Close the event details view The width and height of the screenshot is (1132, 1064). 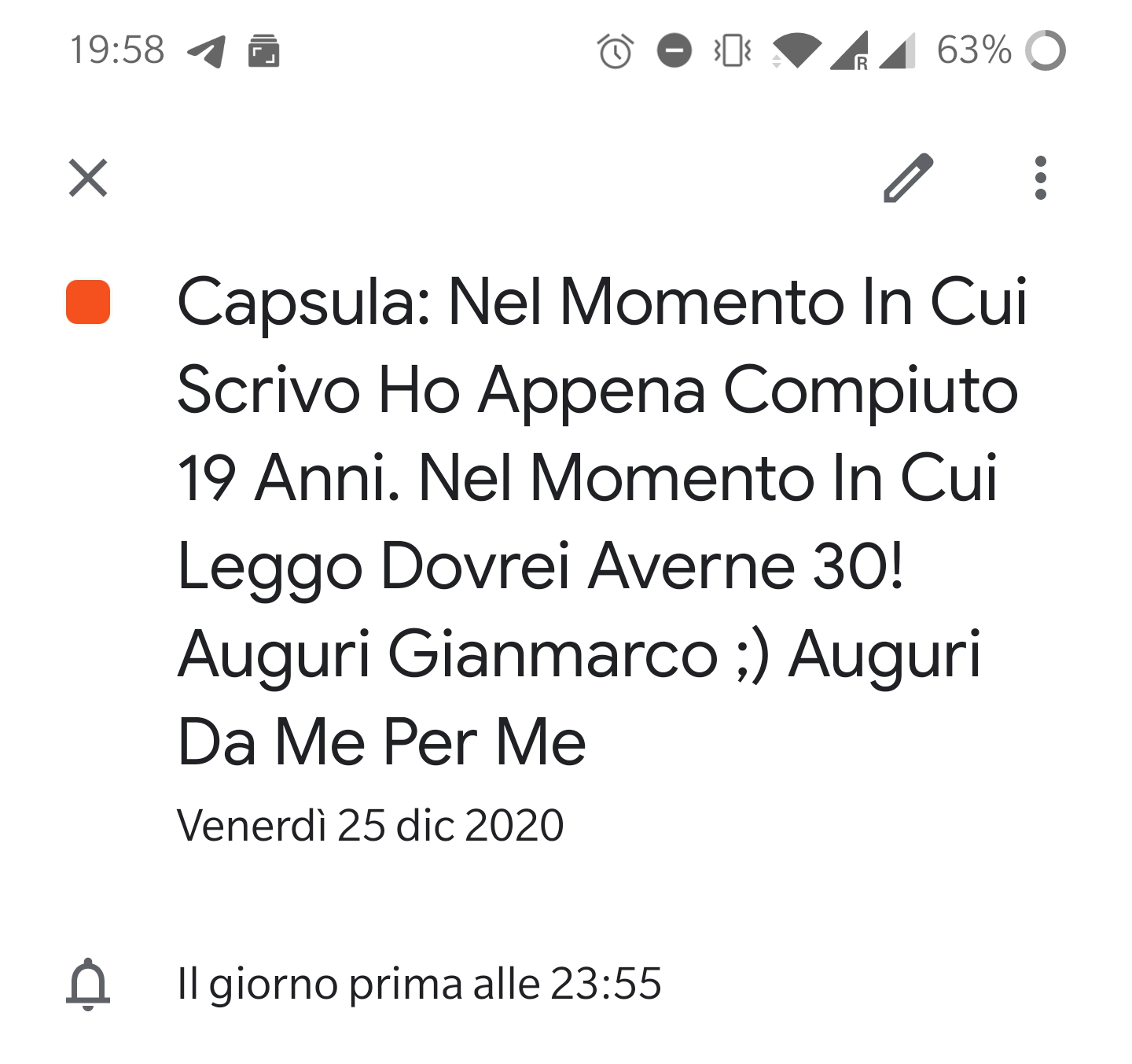[x=88, y=178]
